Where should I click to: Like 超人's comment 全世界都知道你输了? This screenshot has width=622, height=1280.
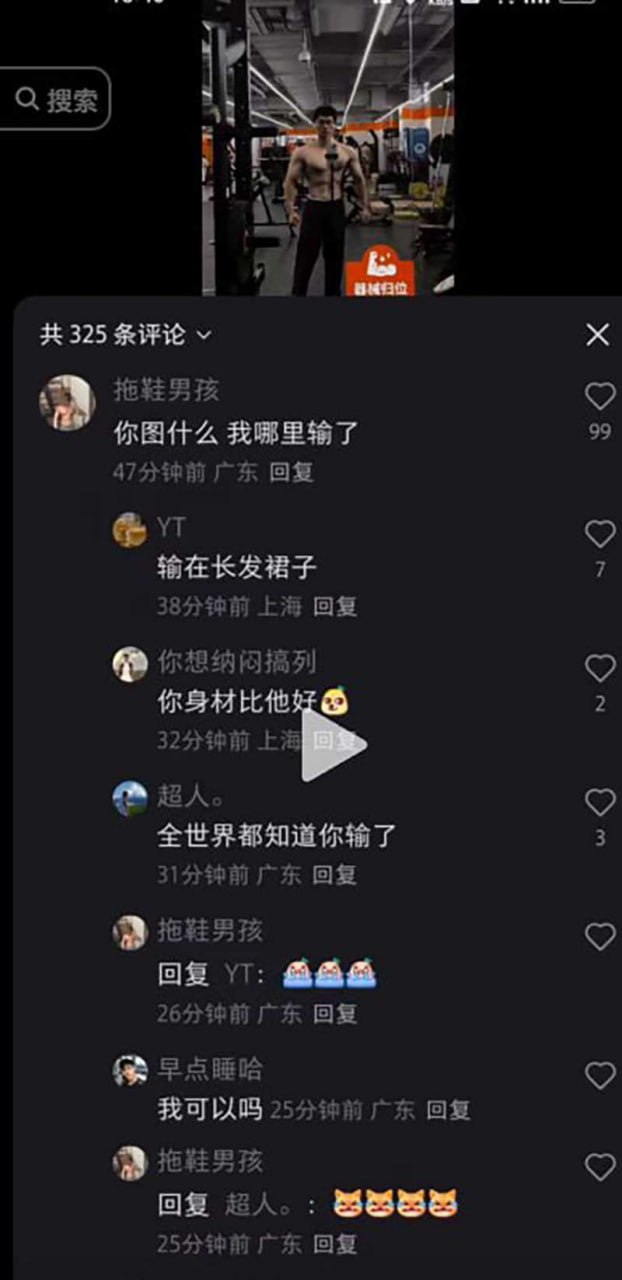[599, 803]
